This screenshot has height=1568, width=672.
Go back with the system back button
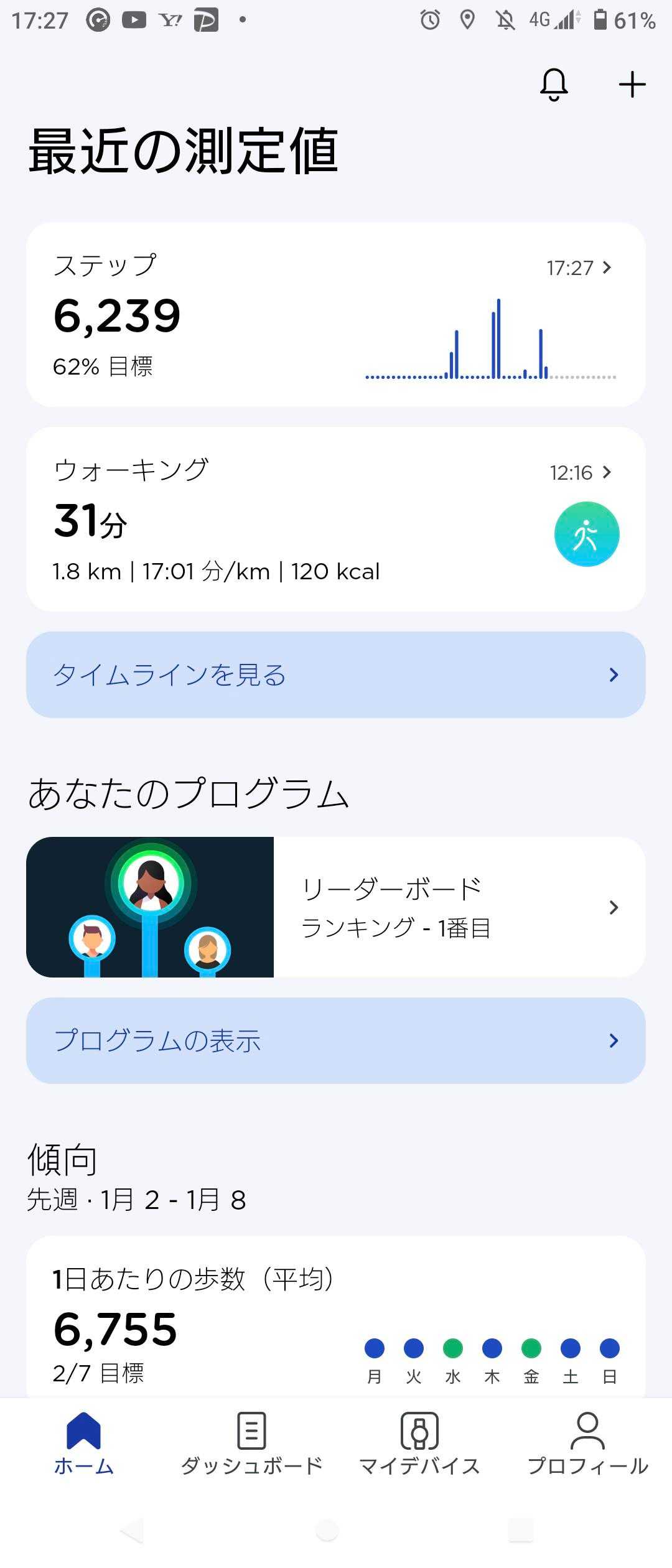point(132,1530)
